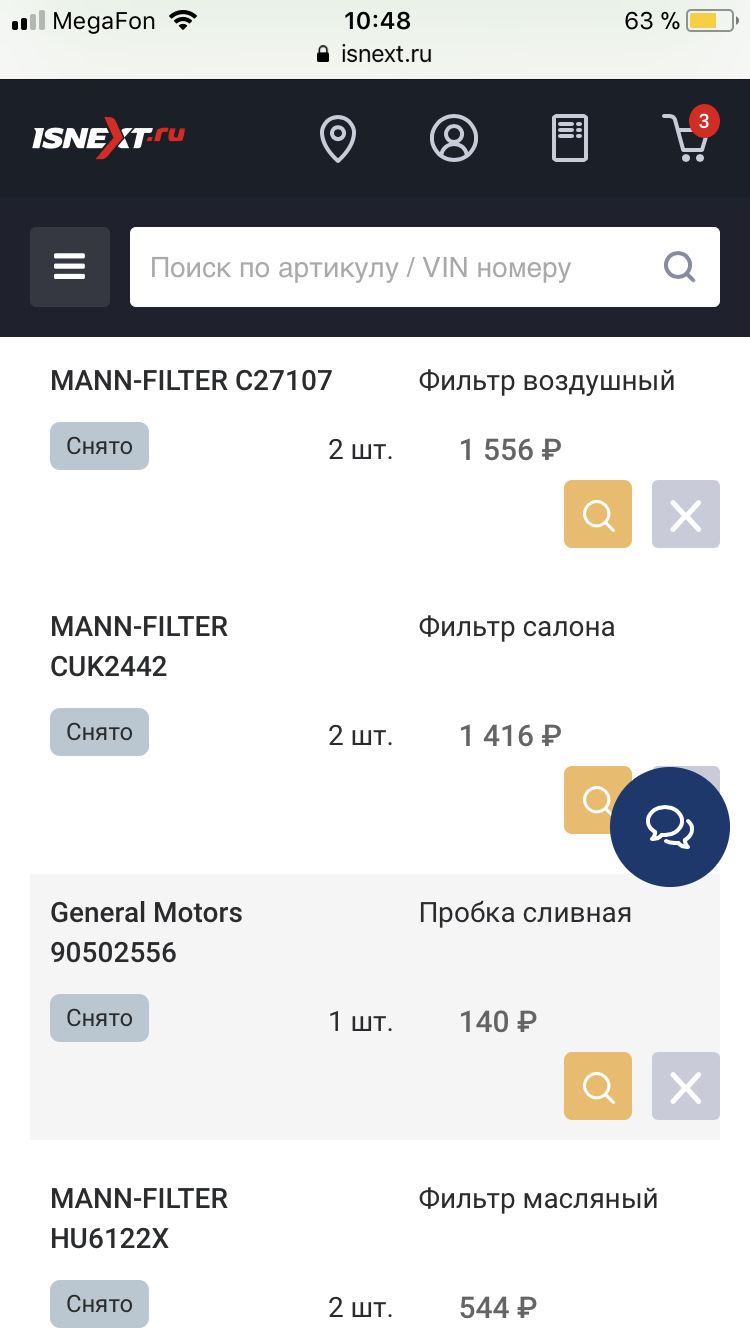This screenshot has width=750, height=1334.
Task: Tap the red cart badge showing 3
Action: click(703, 121)
